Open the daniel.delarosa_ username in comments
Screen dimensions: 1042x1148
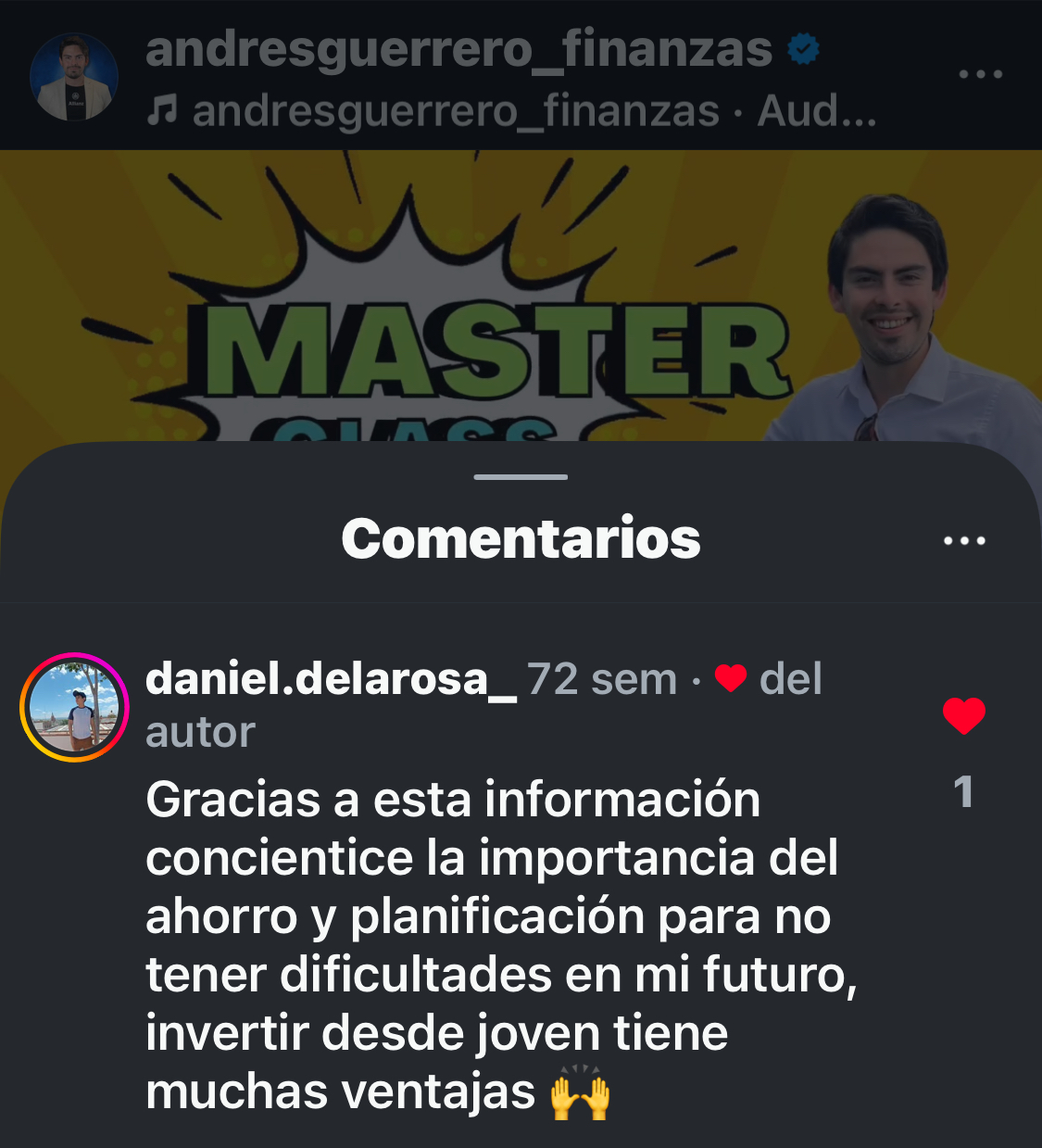[x=331, y=679]
